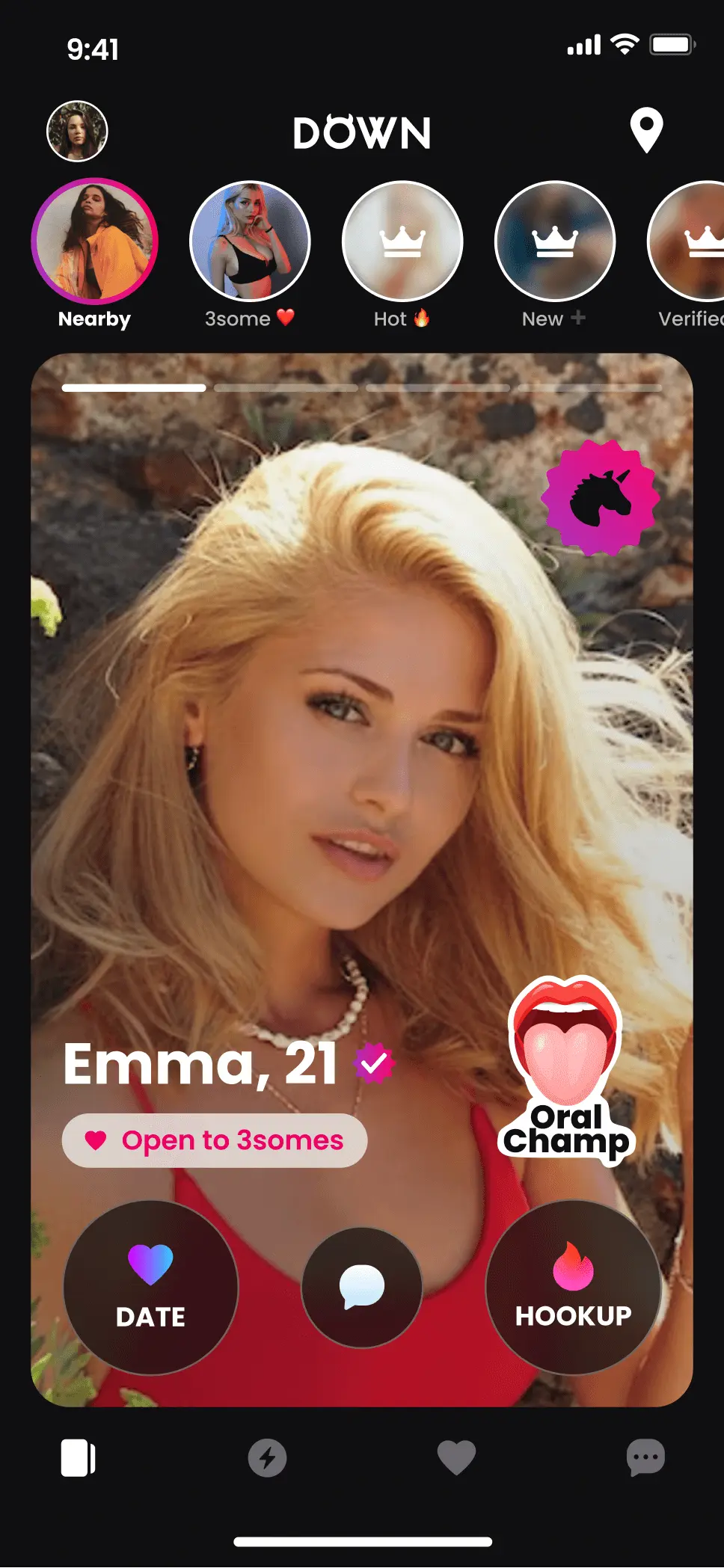
Task: Send Emma a chat message
Action: [362, 1287]
